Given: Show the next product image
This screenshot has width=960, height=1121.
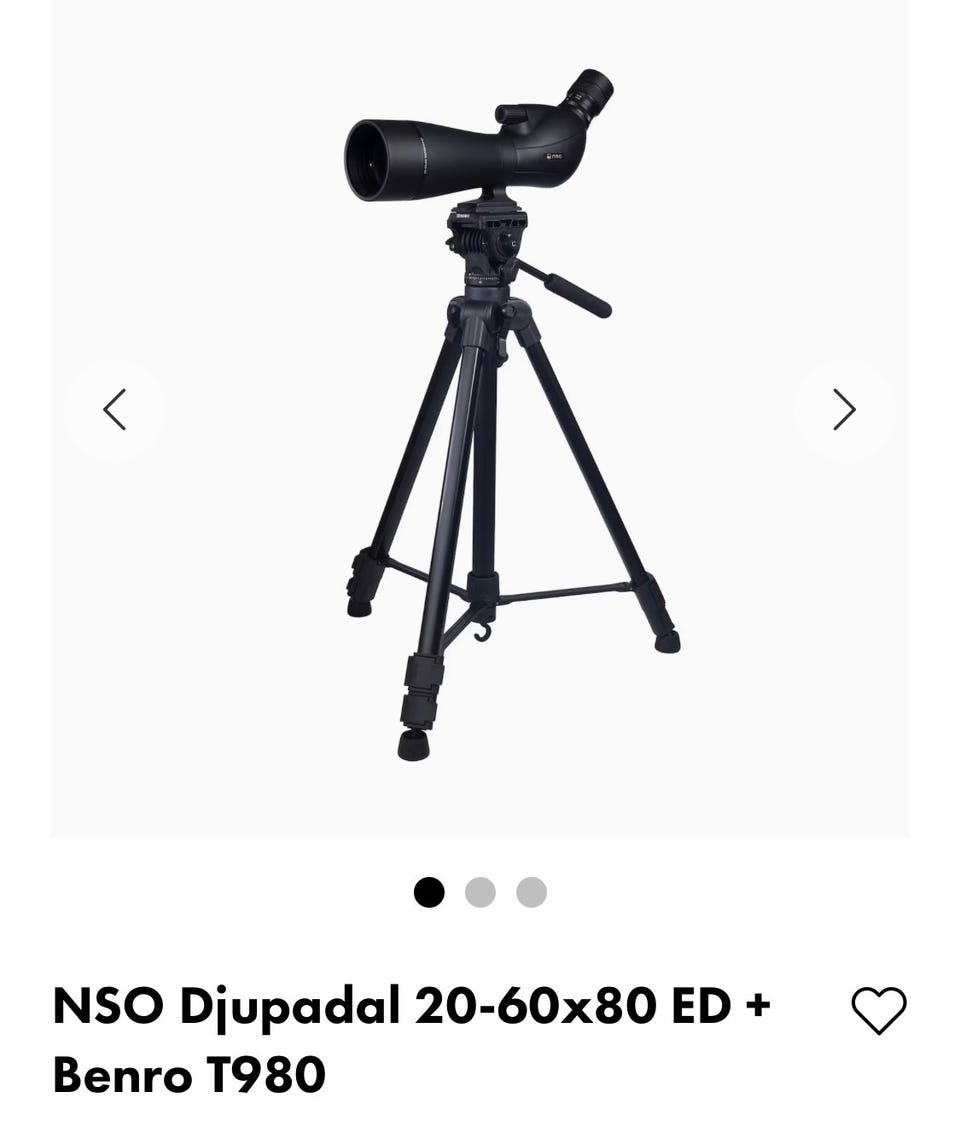Looking at the screenshot, I should pos(844,410).
